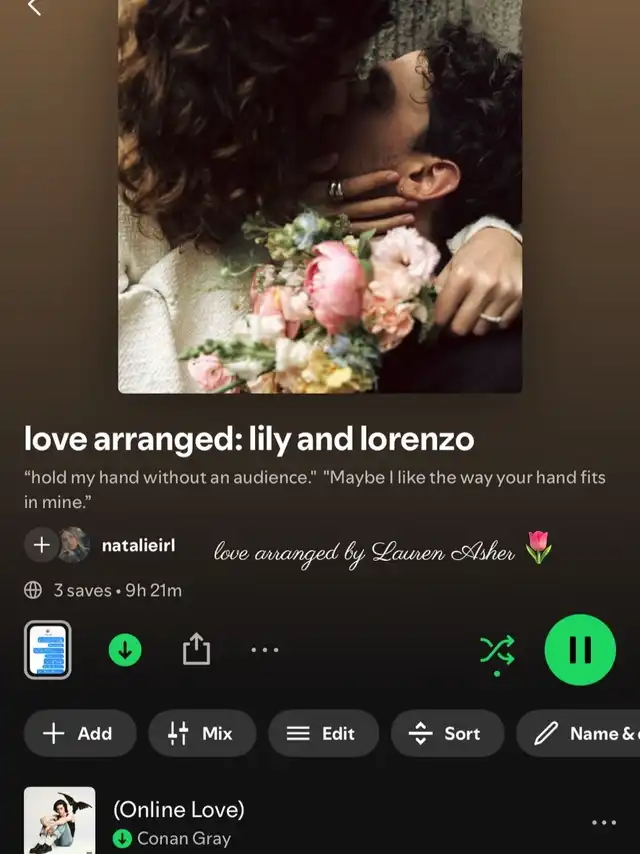The image size is (640, 854).
Task: Open the Mix option
Action: click(202, 733)
